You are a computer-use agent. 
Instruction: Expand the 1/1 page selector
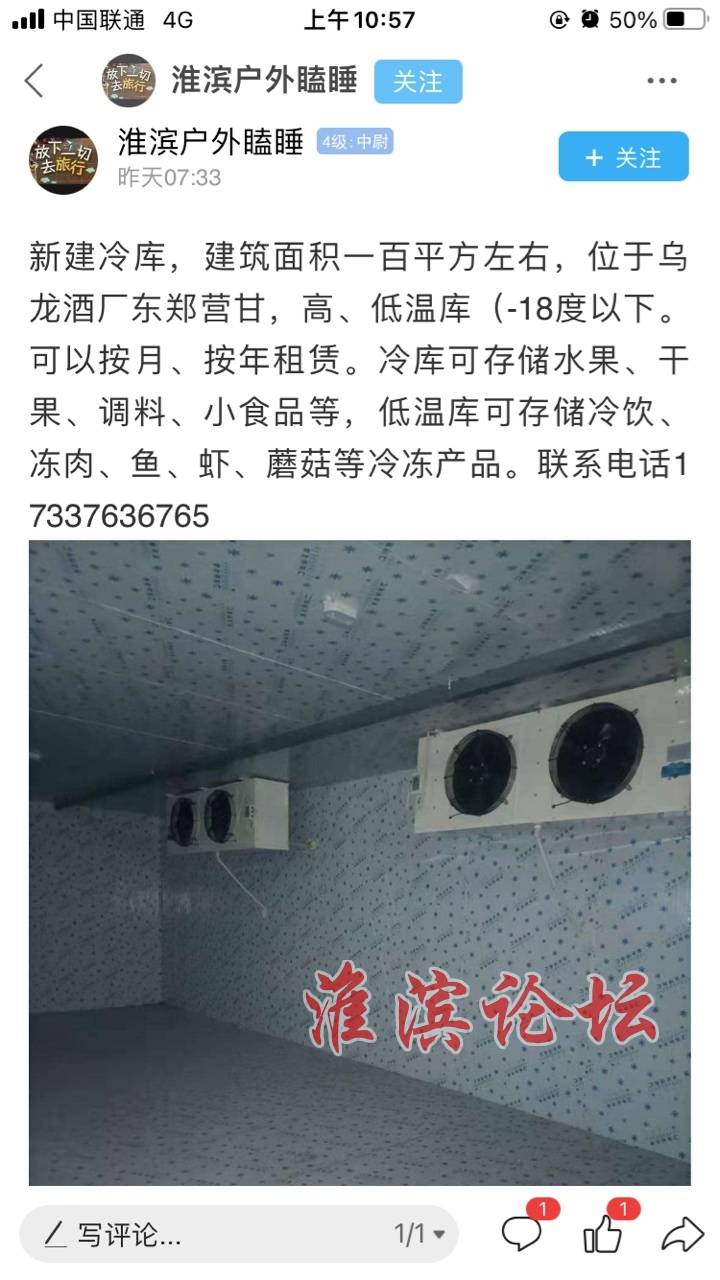tap(420, 1235)
